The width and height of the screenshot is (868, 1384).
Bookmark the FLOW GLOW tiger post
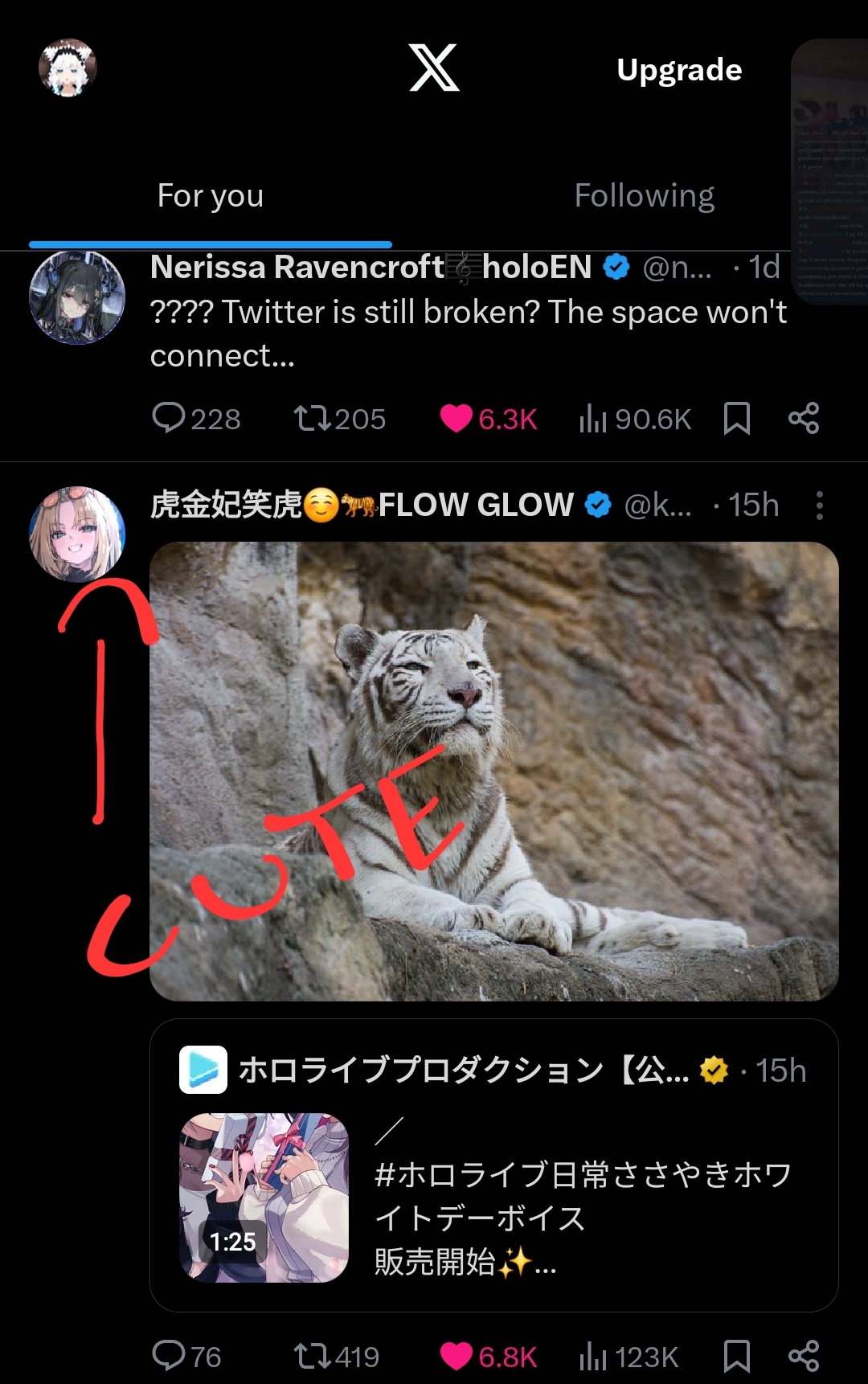point(736,1356)
